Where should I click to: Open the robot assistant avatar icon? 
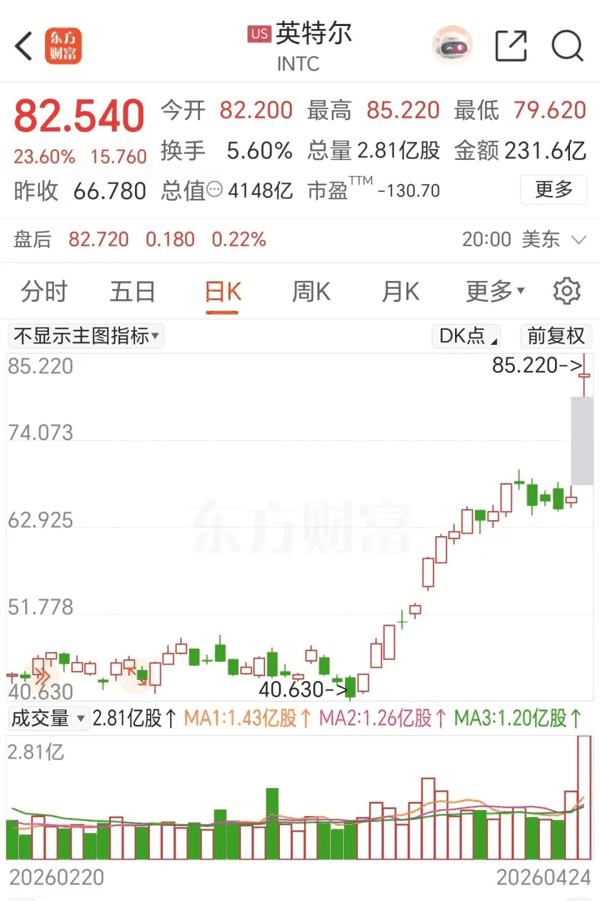[451, 45]
